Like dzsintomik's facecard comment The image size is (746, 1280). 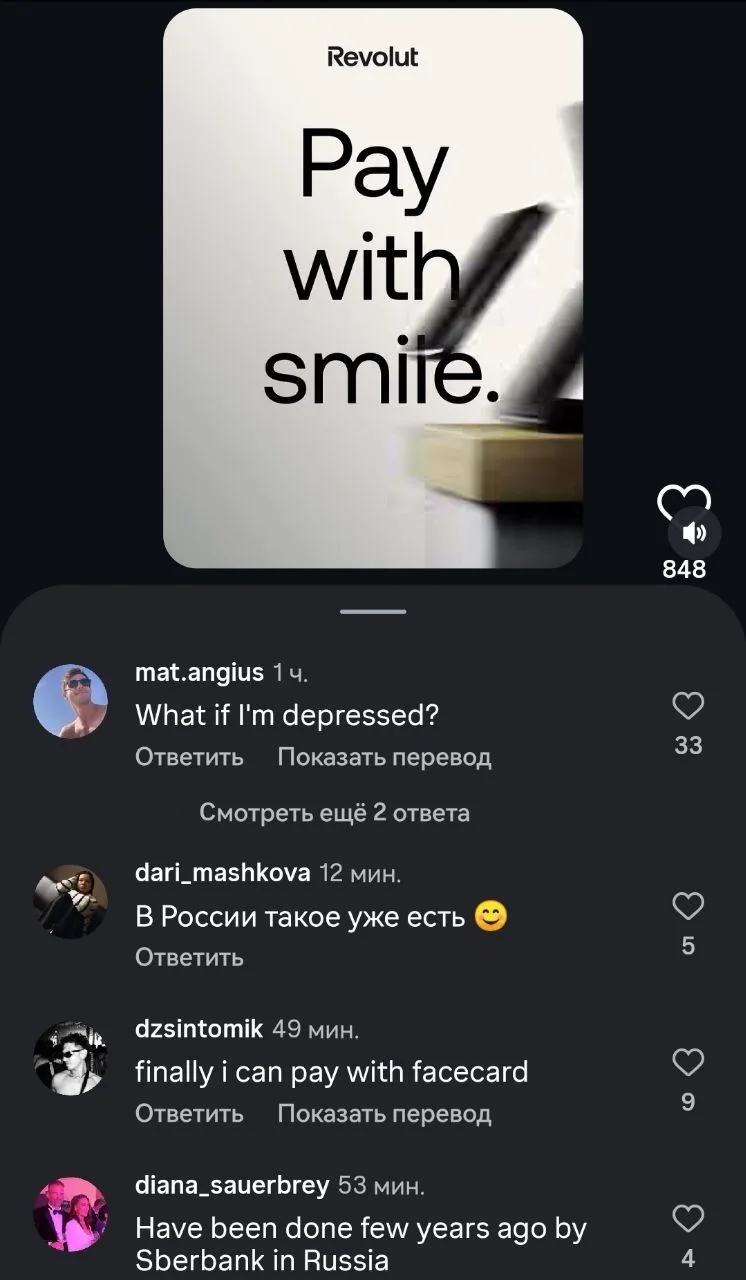pos(688,1062)
